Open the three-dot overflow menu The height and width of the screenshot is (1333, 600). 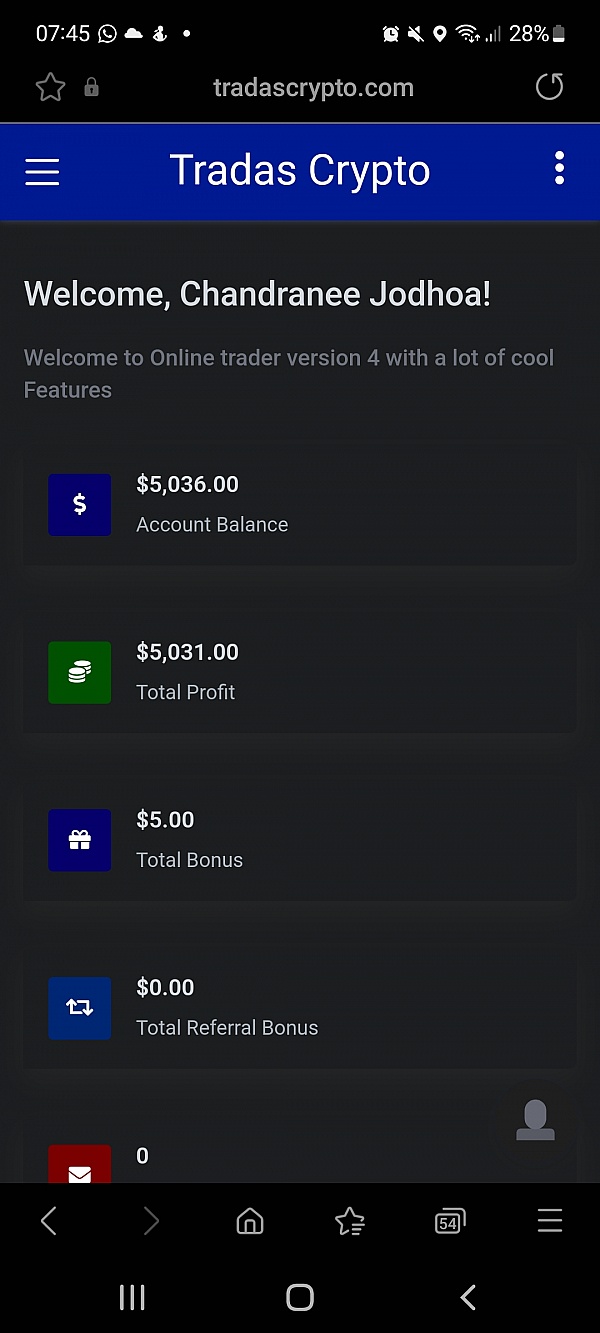point(559,169)
